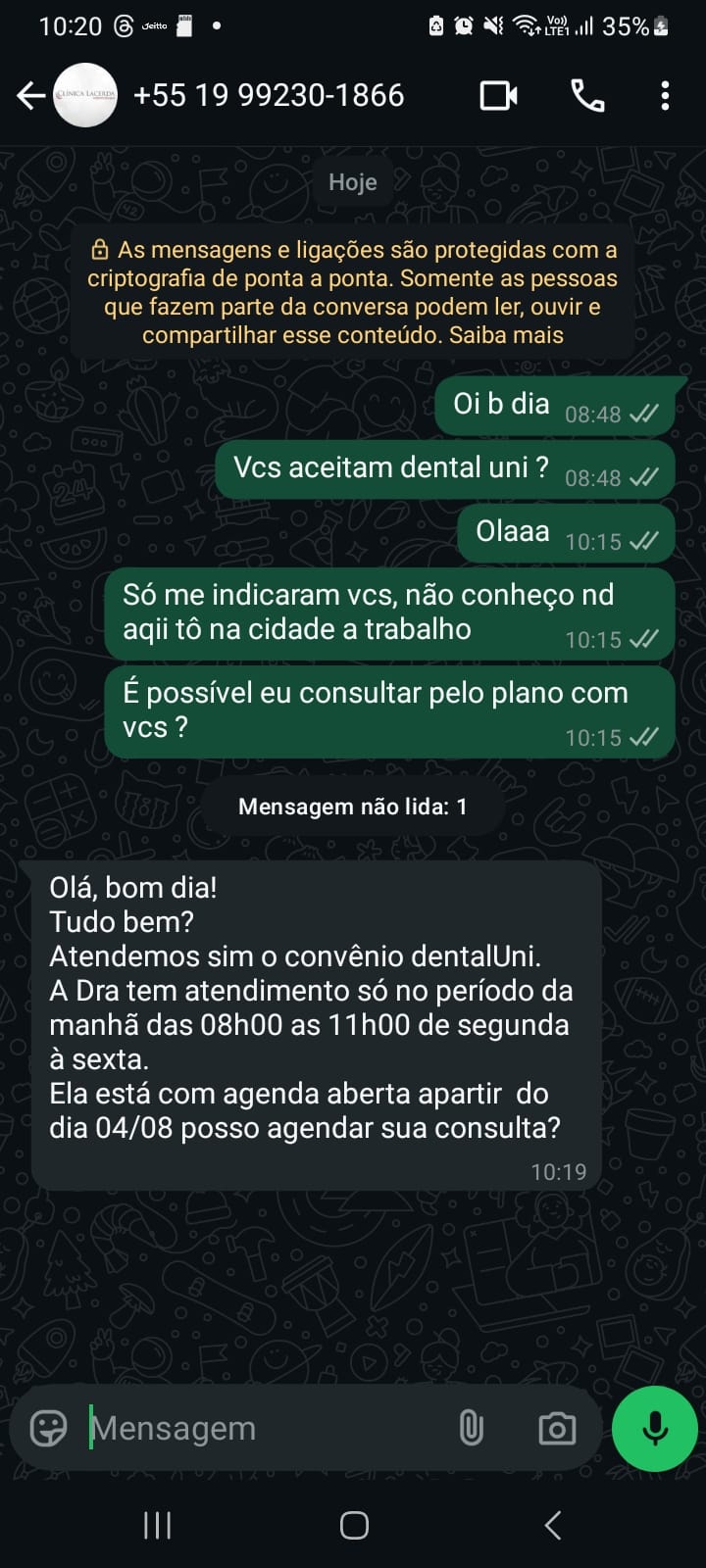Screen dimensions: 706x1568
Task: Open the camera from the message bar
Action: 557,1428
